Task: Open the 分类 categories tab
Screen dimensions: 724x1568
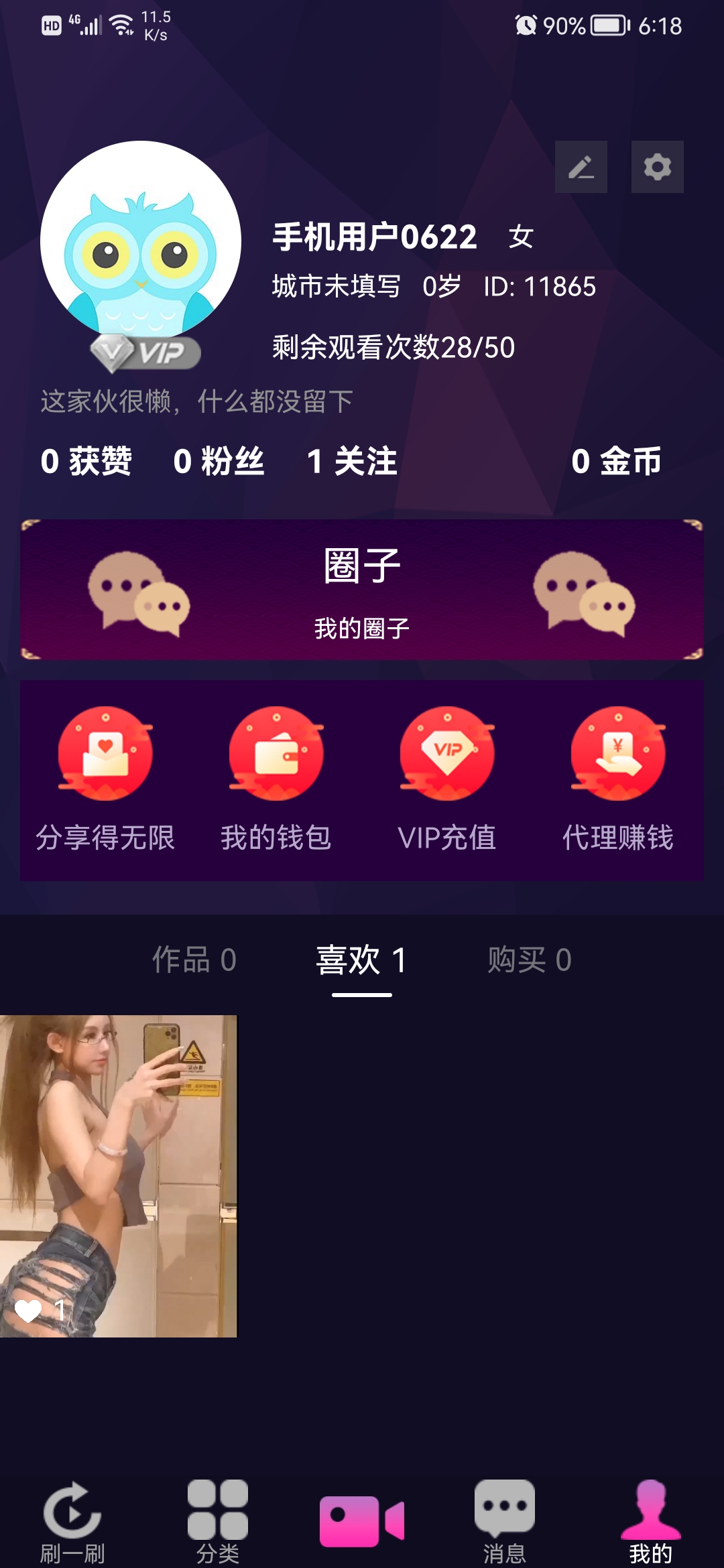Action: click(x=218, y=1521)
